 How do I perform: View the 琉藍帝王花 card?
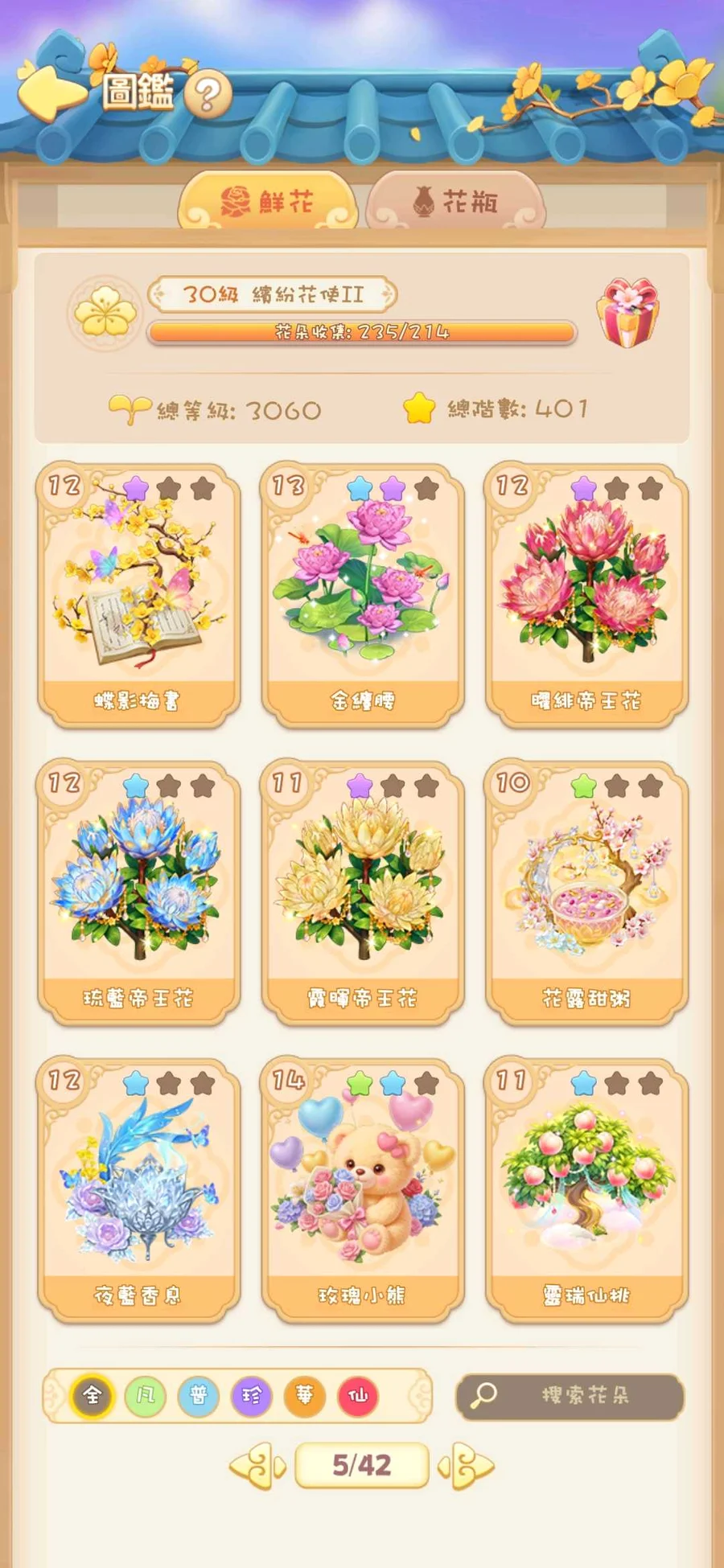(138, 893)
